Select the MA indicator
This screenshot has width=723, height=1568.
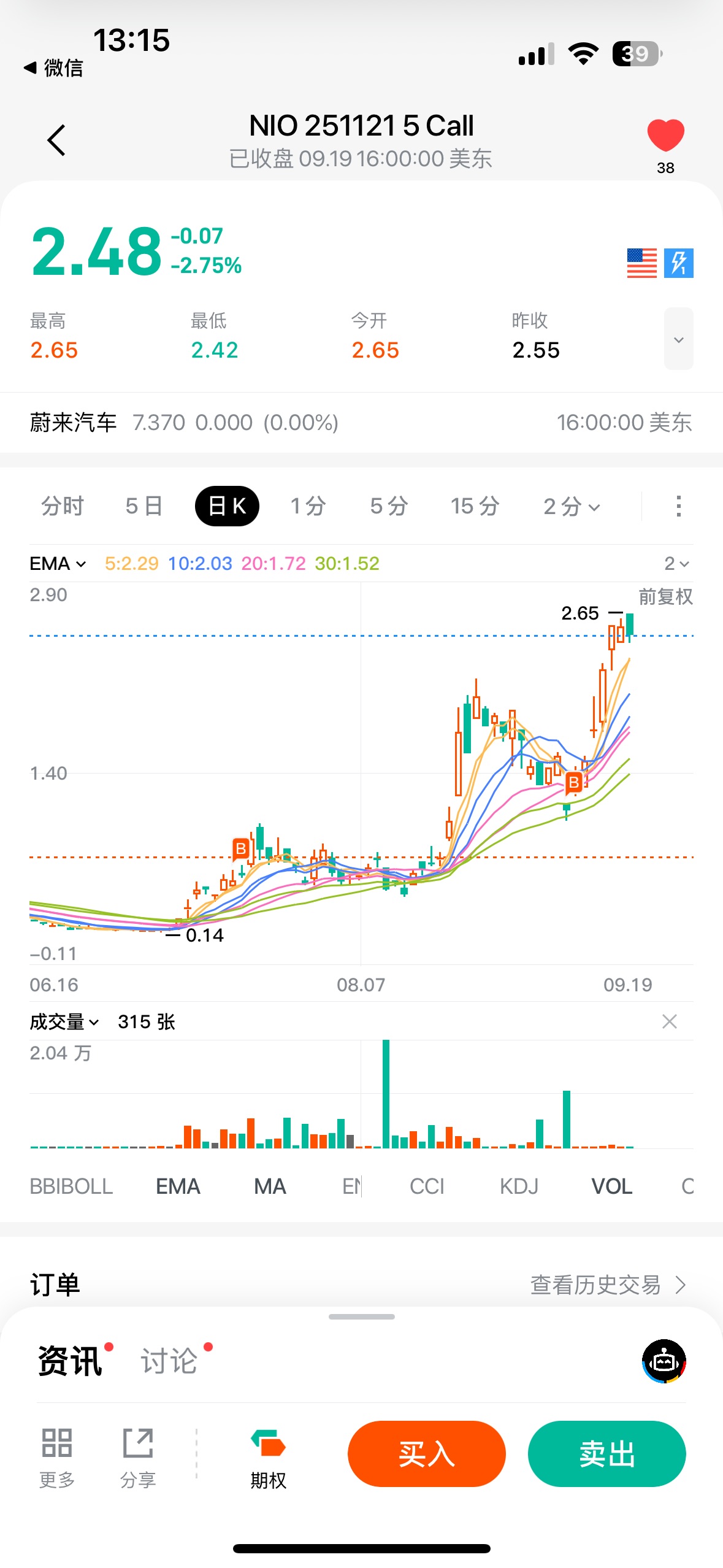coord(270,1186)
